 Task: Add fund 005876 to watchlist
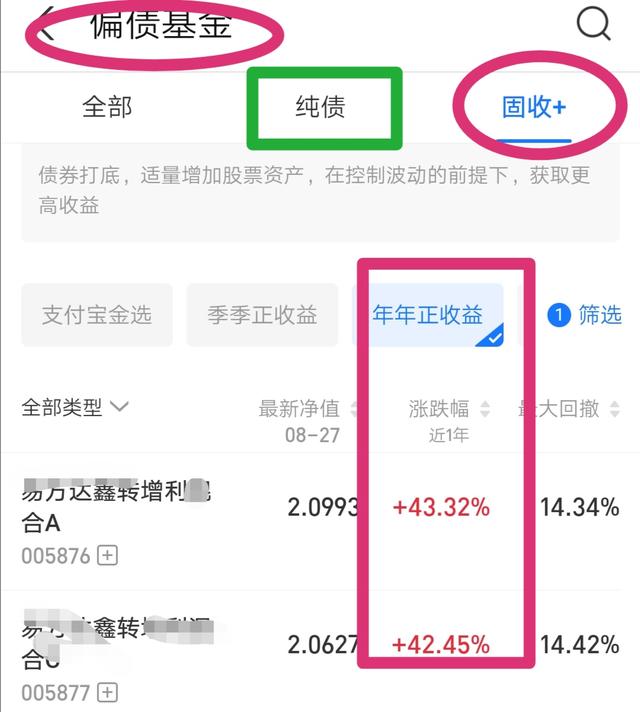(x=108, y=555)
